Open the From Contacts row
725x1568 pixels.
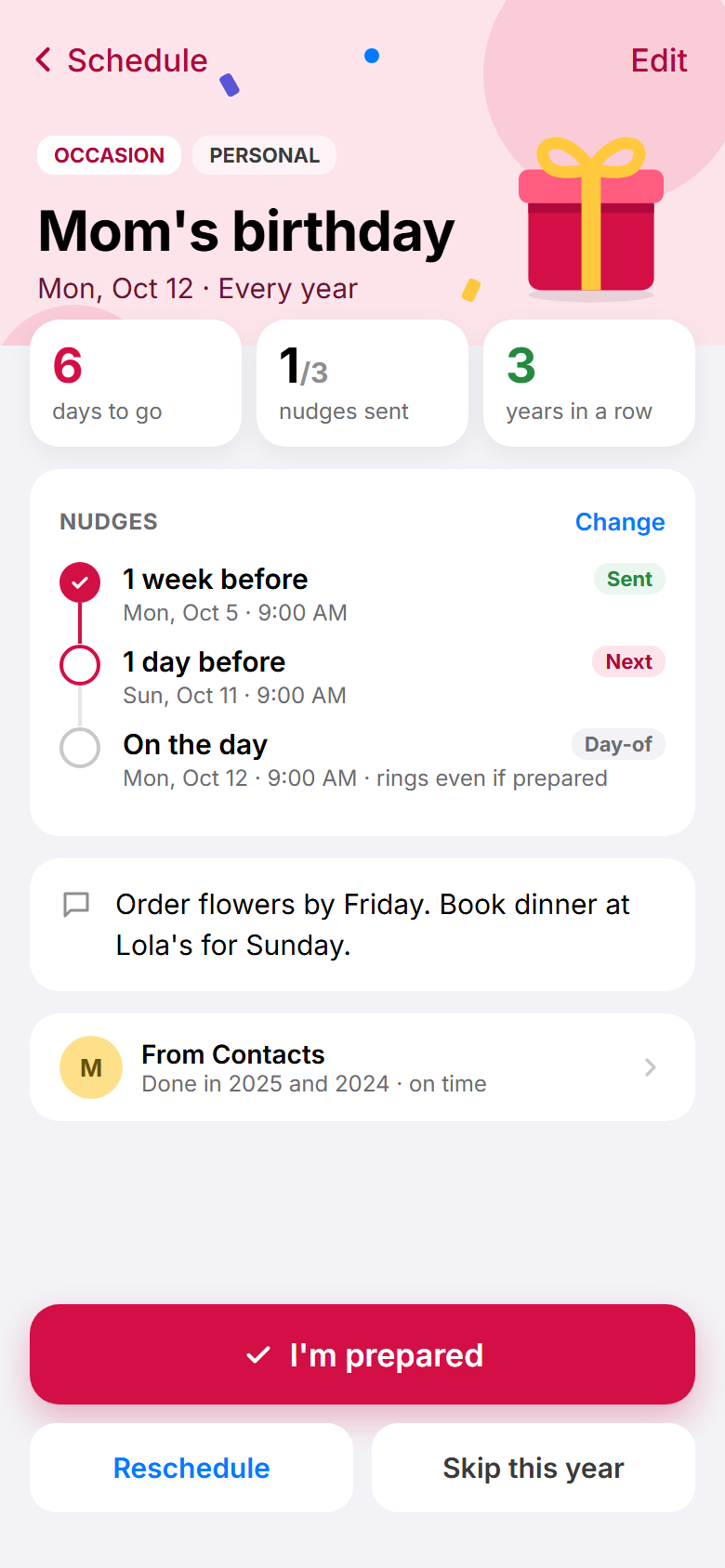362,1067
